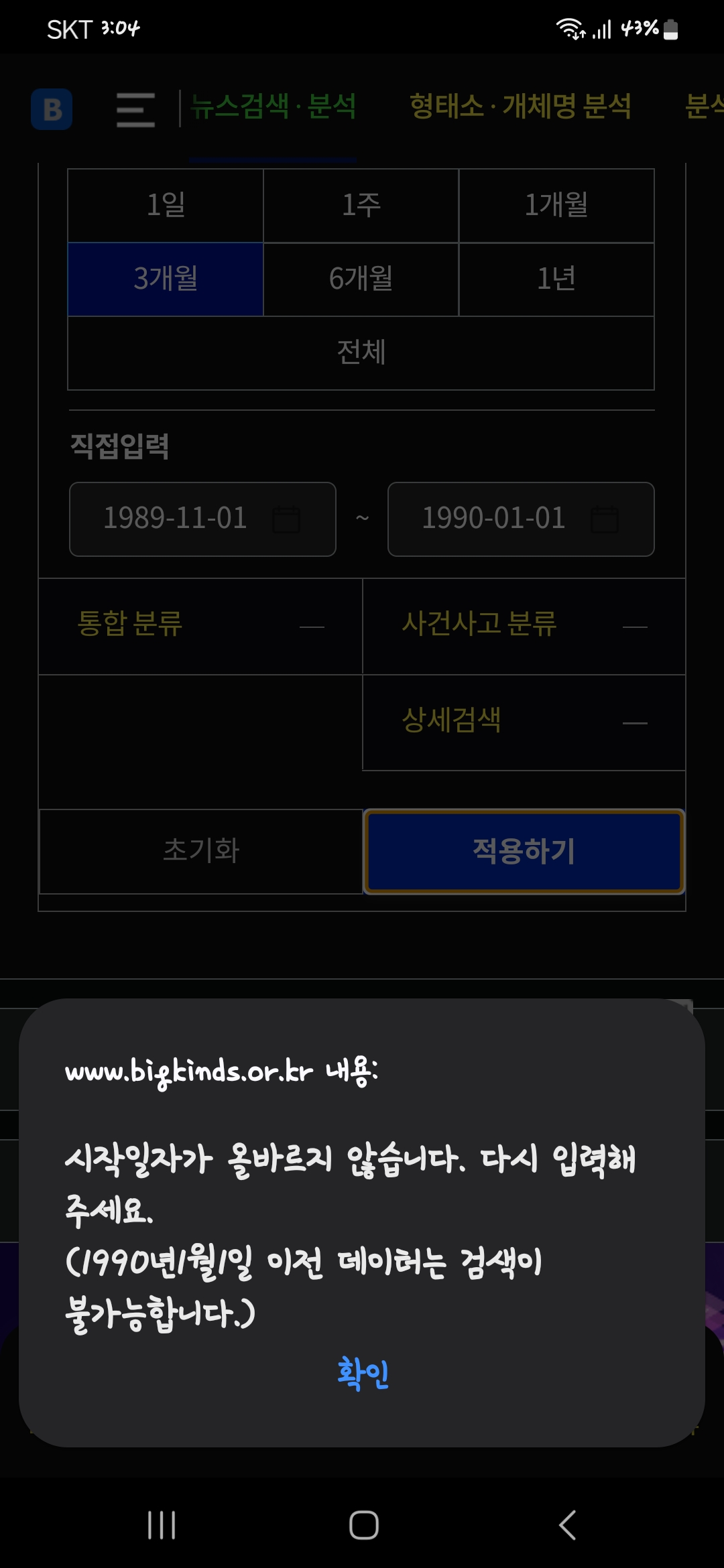This screenshot has height=1568, width=724.
Task: Switch to 형태소·개체명 분석 tab
Action: click(x=520, y=107)
